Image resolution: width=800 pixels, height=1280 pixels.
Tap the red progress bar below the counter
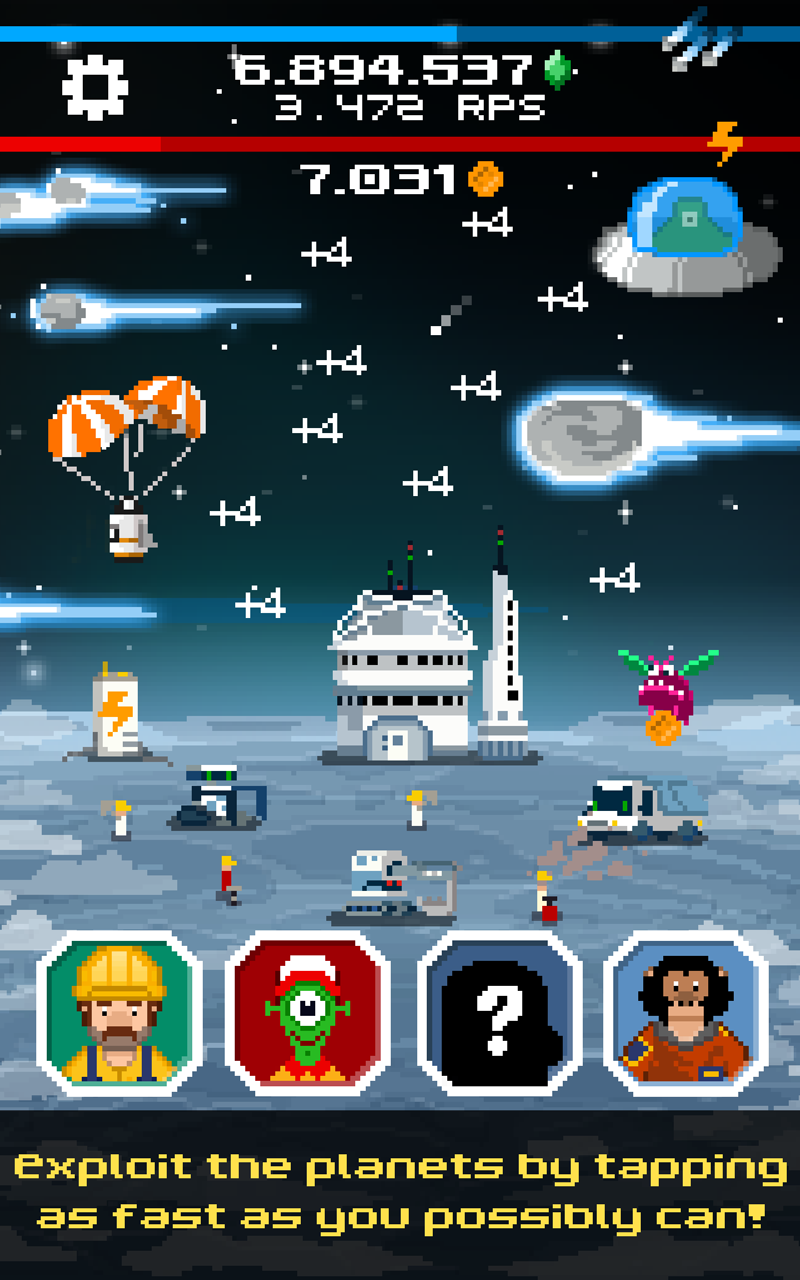click(x=400, y=142)
